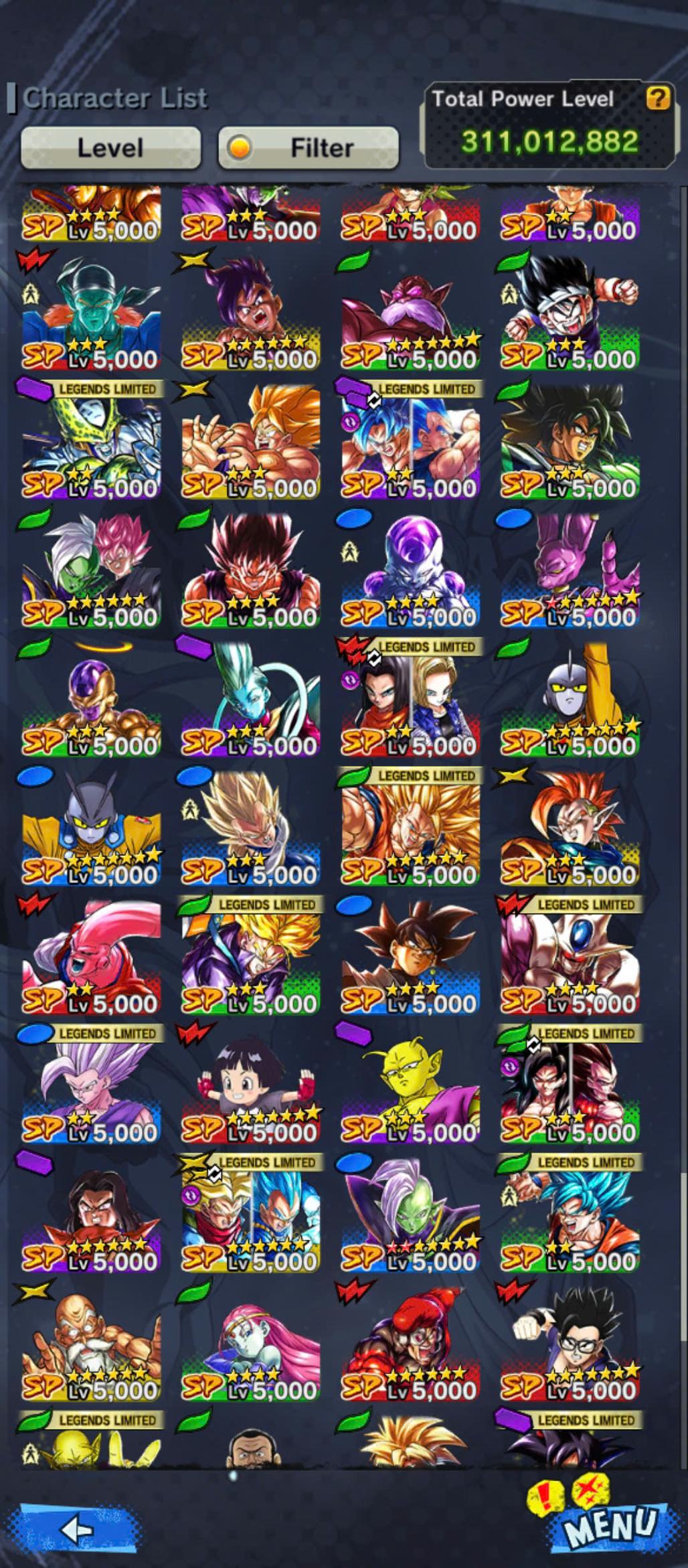Viewport: 688px width, 1568px height.
Task: Select Legends Limited blue-haired Goku tile
Action: [x=570, y=1215]
